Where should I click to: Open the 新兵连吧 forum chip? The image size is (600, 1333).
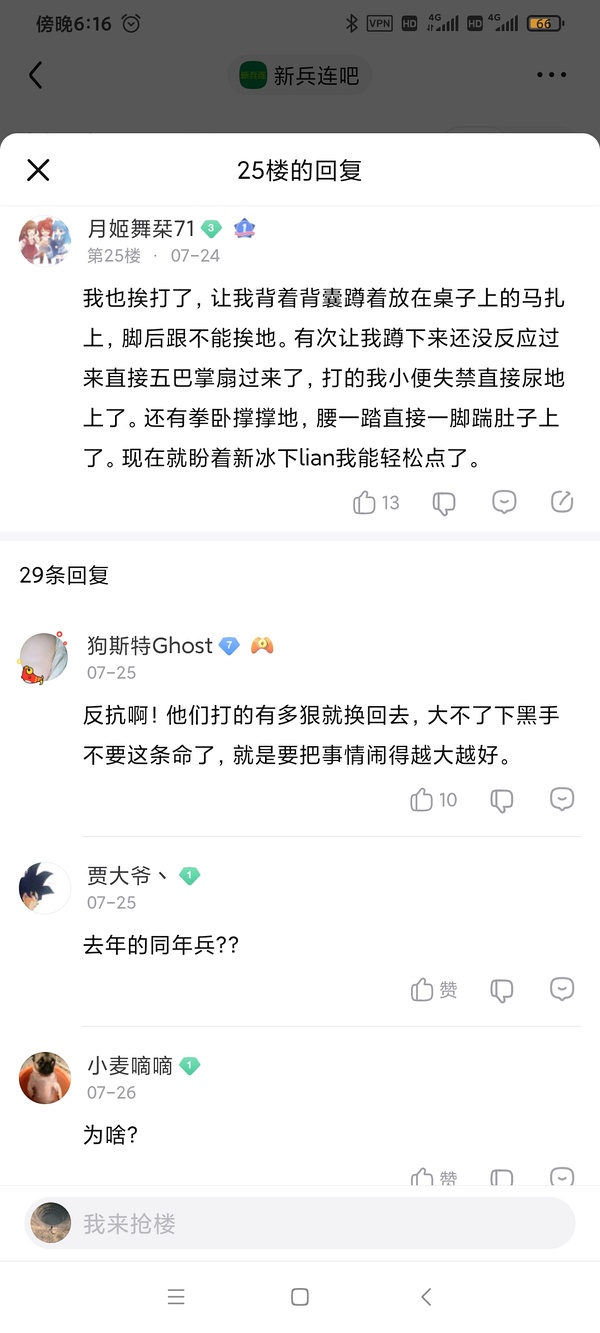tap(300, 75)
